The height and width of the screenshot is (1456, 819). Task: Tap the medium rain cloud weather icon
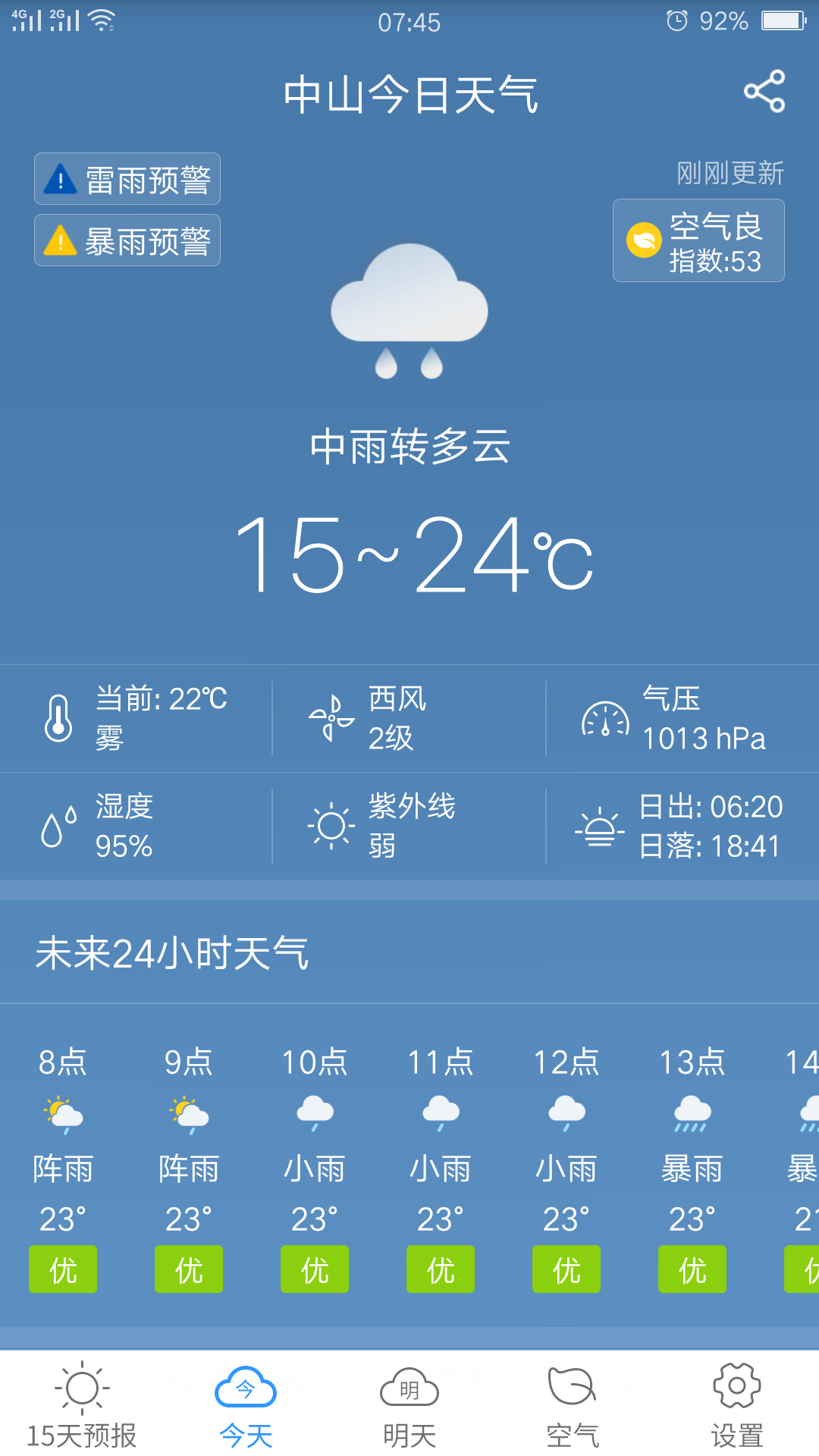coord(408,311)
